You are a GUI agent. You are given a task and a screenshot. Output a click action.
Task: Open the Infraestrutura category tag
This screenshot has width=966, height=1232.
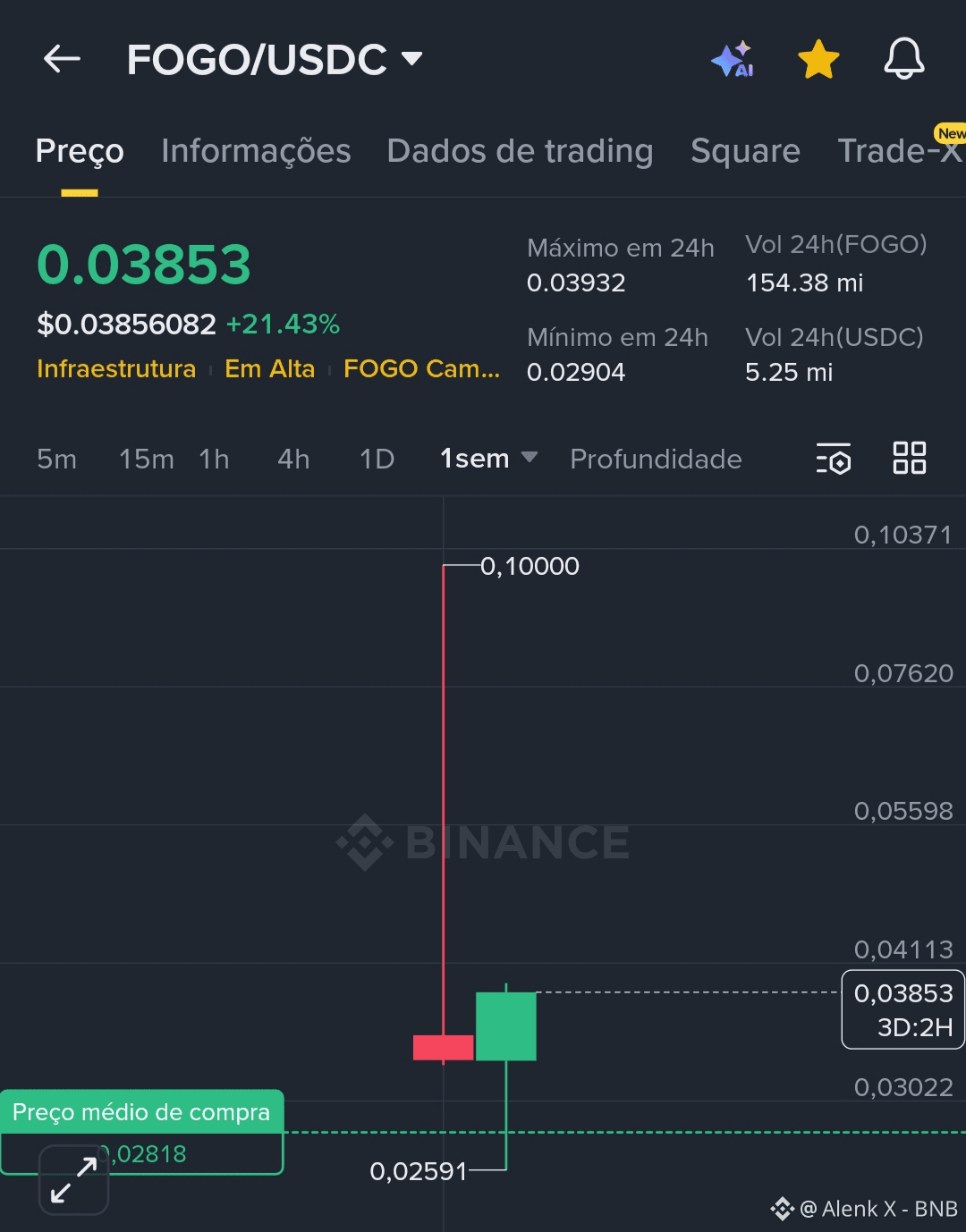coord(116,368)
